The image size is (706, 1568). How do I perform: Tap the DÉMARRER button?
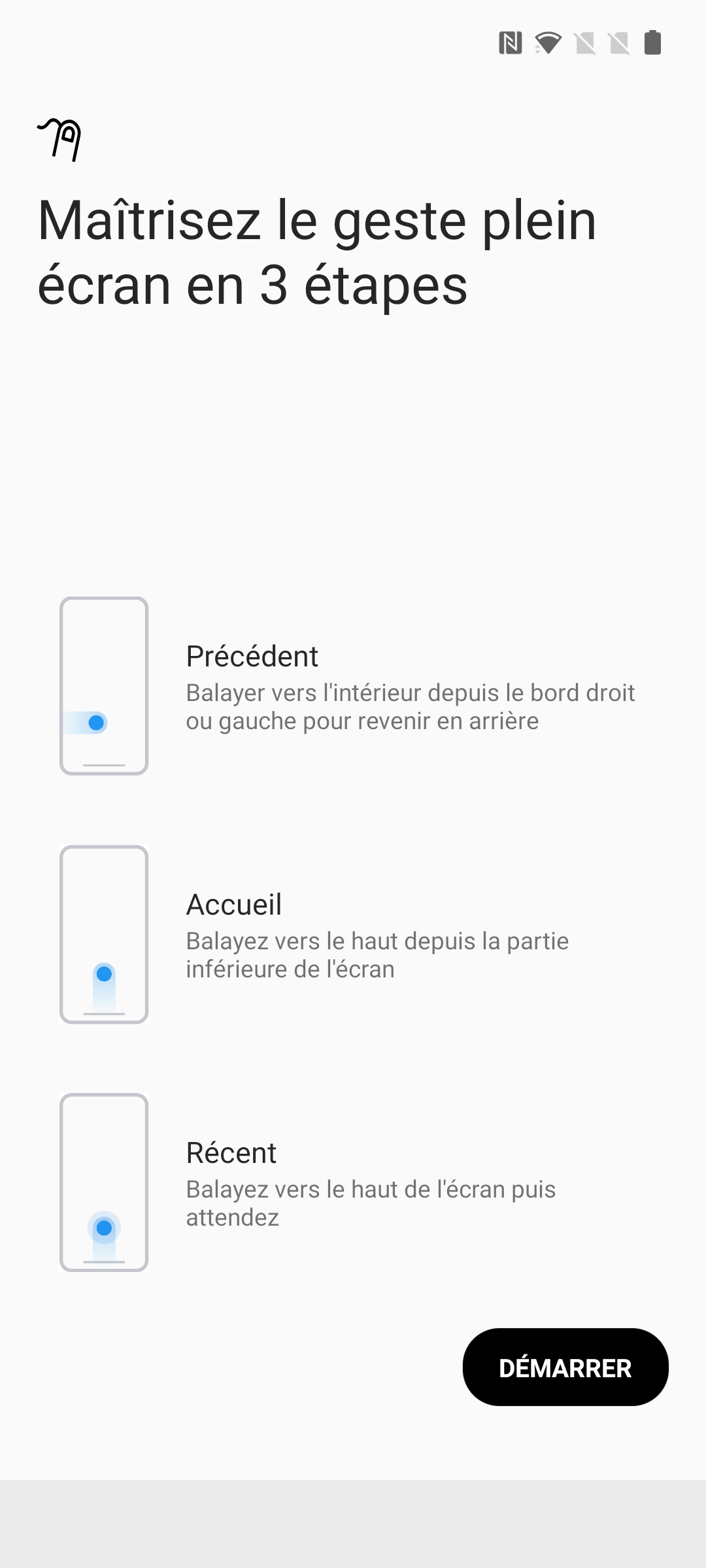tap(565, 1367)
